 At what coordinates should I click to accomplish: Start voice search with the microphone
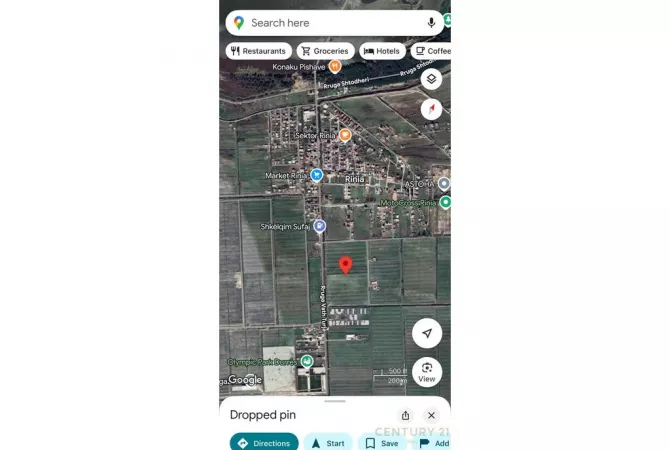point(431,23)
